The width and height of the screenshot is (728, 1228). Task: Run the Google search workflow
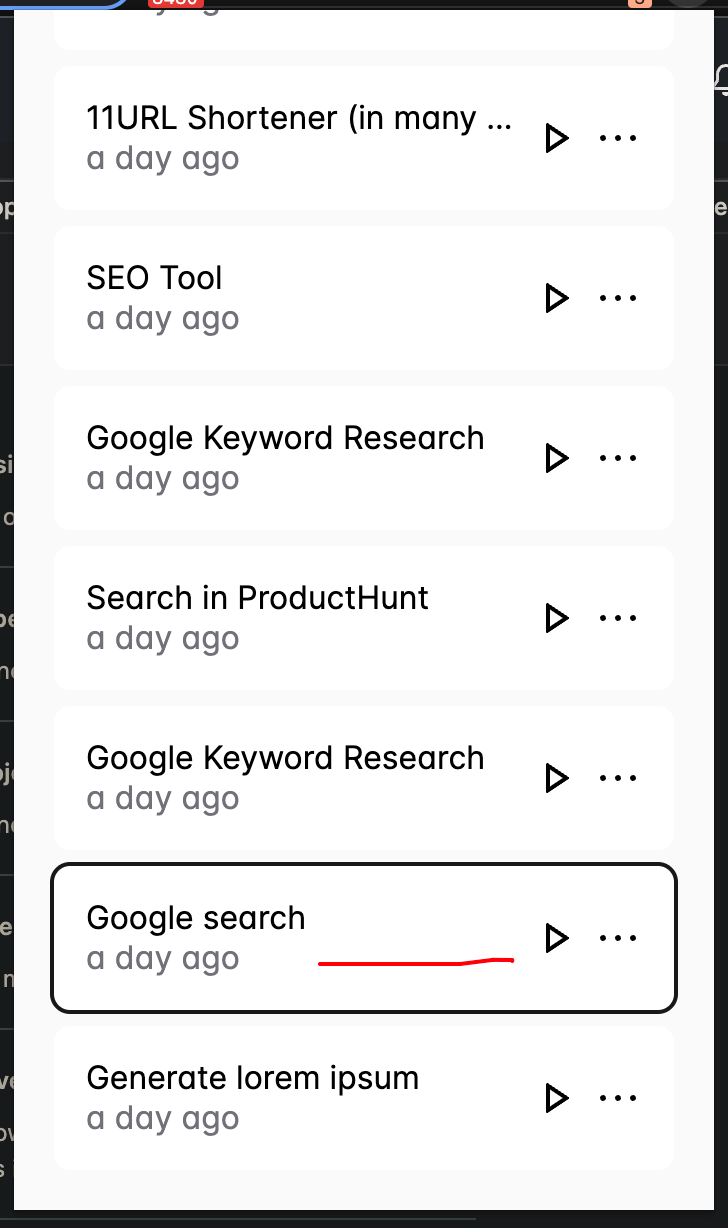(556, 937)
